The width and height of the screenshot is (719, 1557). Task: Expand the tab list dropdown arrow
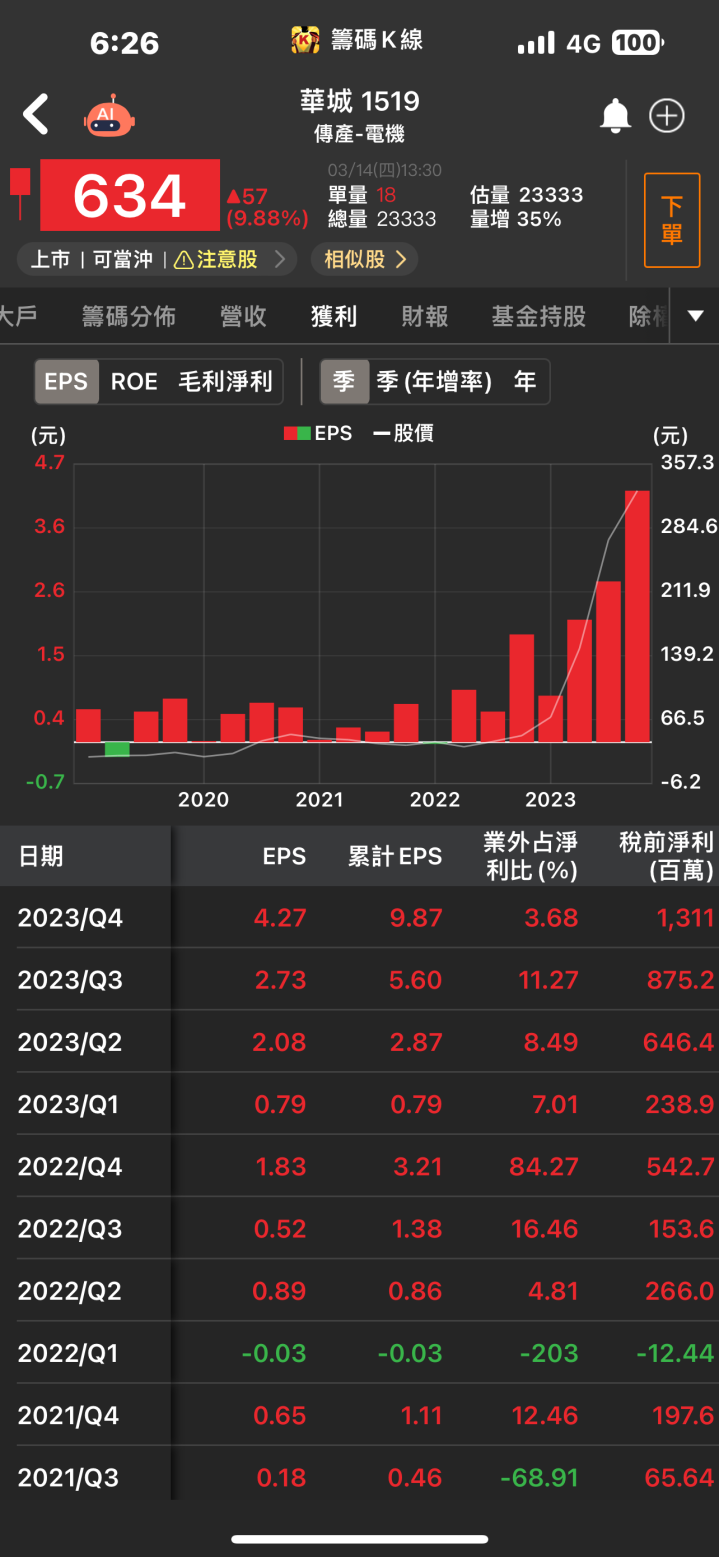[x=696, y=317]
